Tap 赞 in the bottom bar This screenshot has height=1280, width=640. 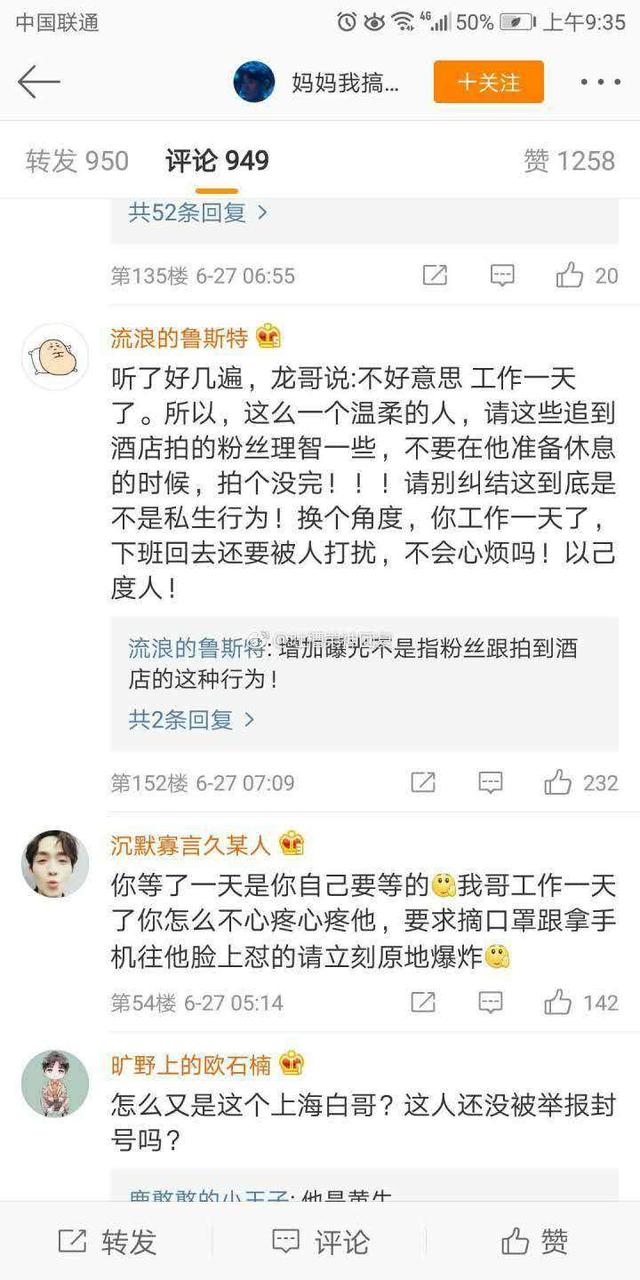click(x=535, y=1242)
